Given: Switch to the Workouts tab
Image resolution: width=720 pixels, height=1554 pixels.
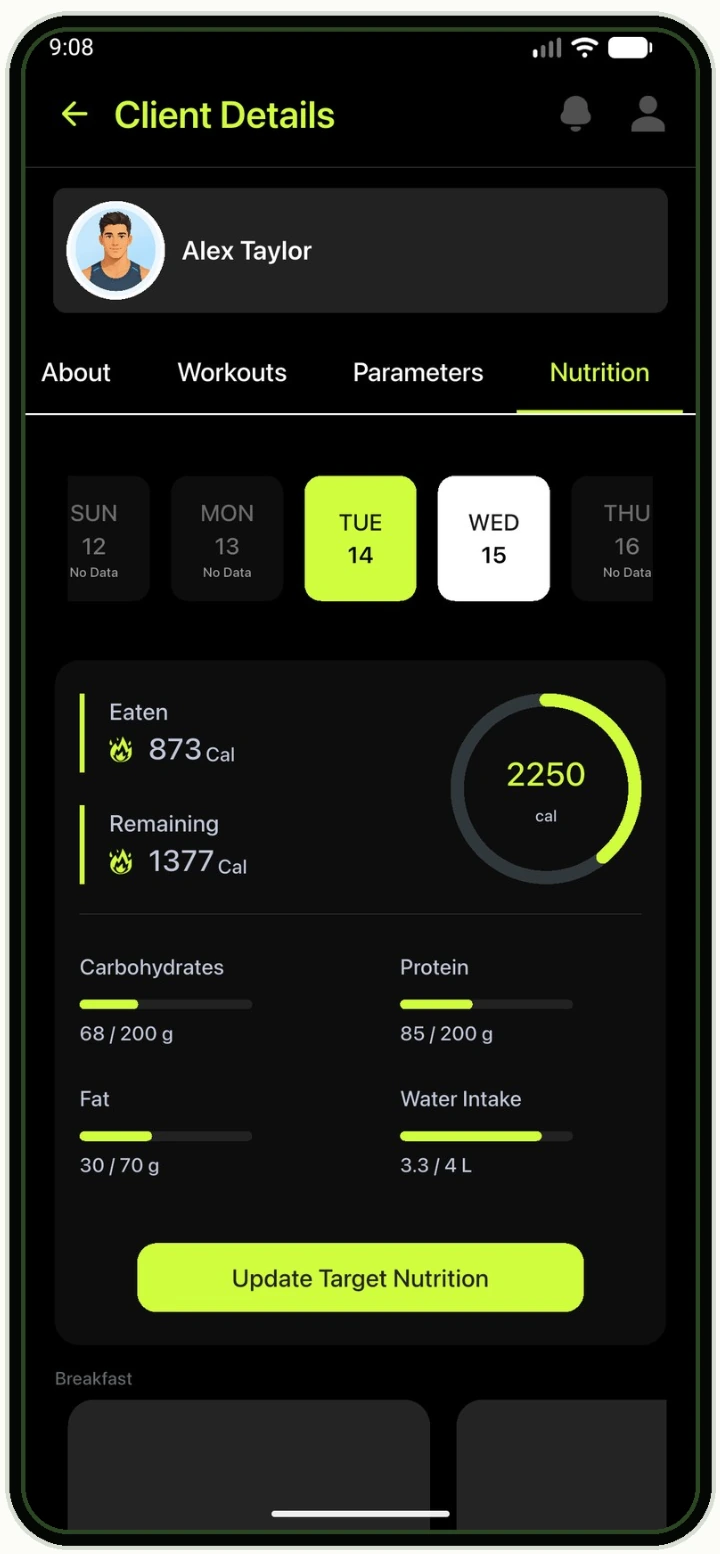Looking at the screenshot, I should [x=232, y=373].
